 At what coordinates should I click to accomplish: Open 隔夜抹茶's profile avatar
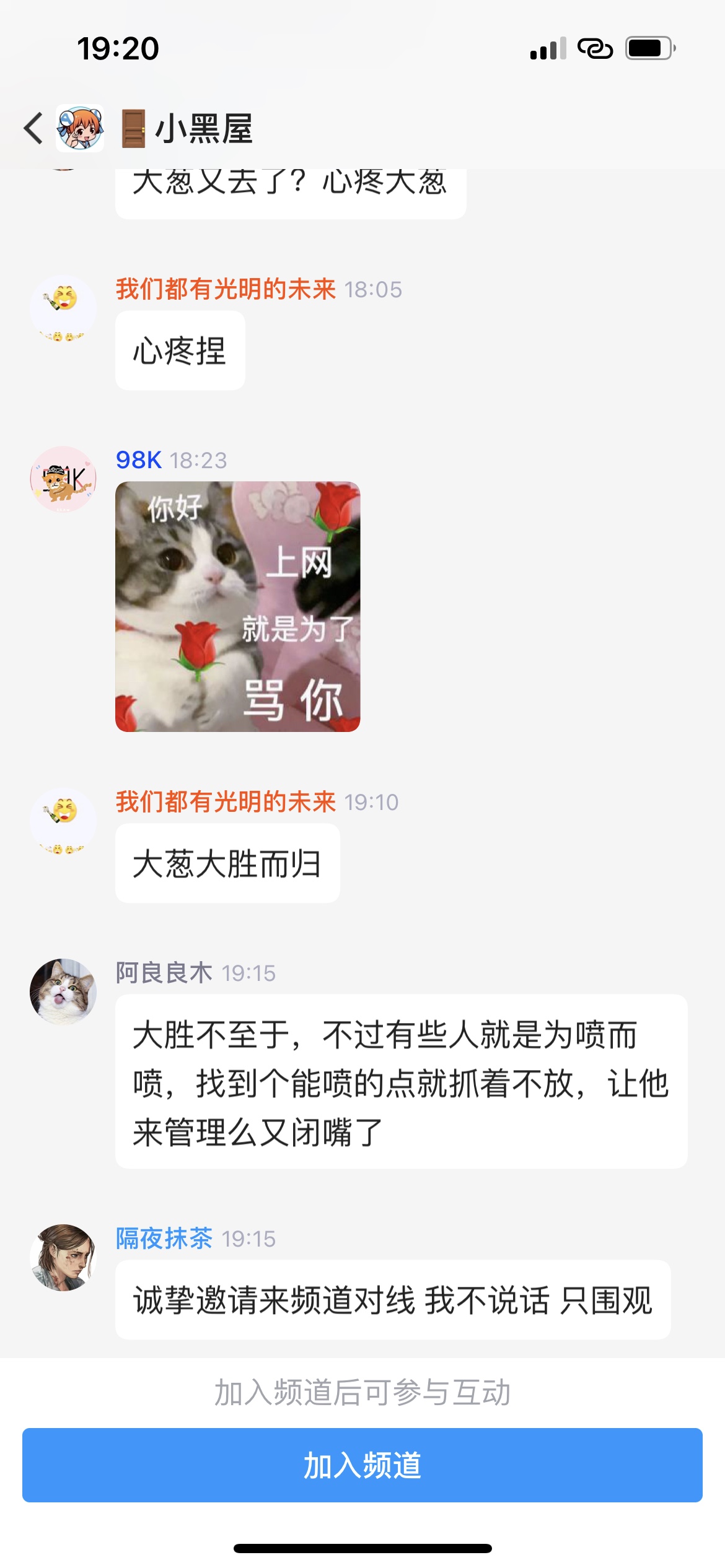pyautogui.click(x=63, y=1257)
